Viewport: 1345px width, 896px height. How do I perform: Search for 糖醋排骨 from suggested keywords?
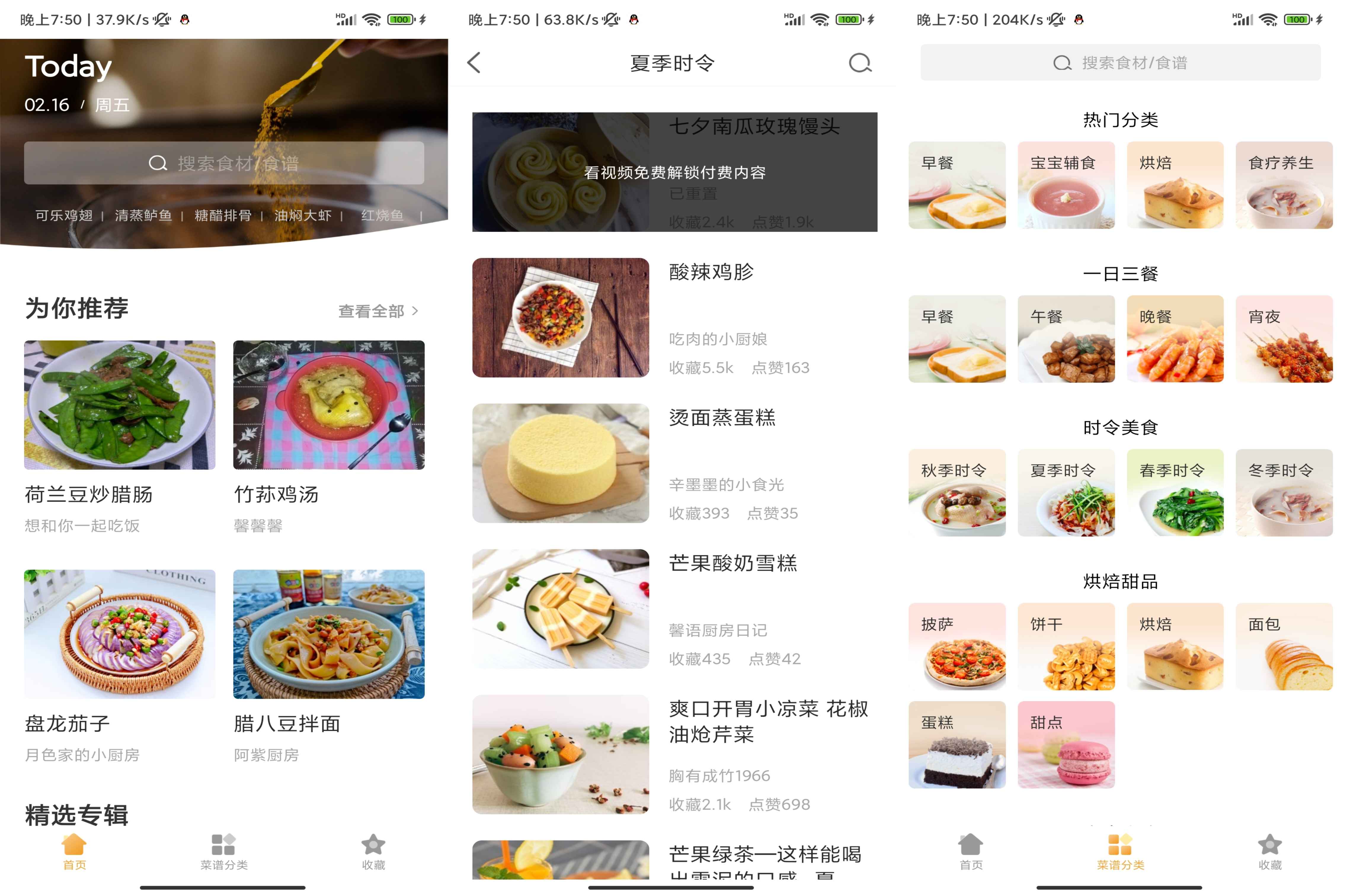(x=223, y=215)
